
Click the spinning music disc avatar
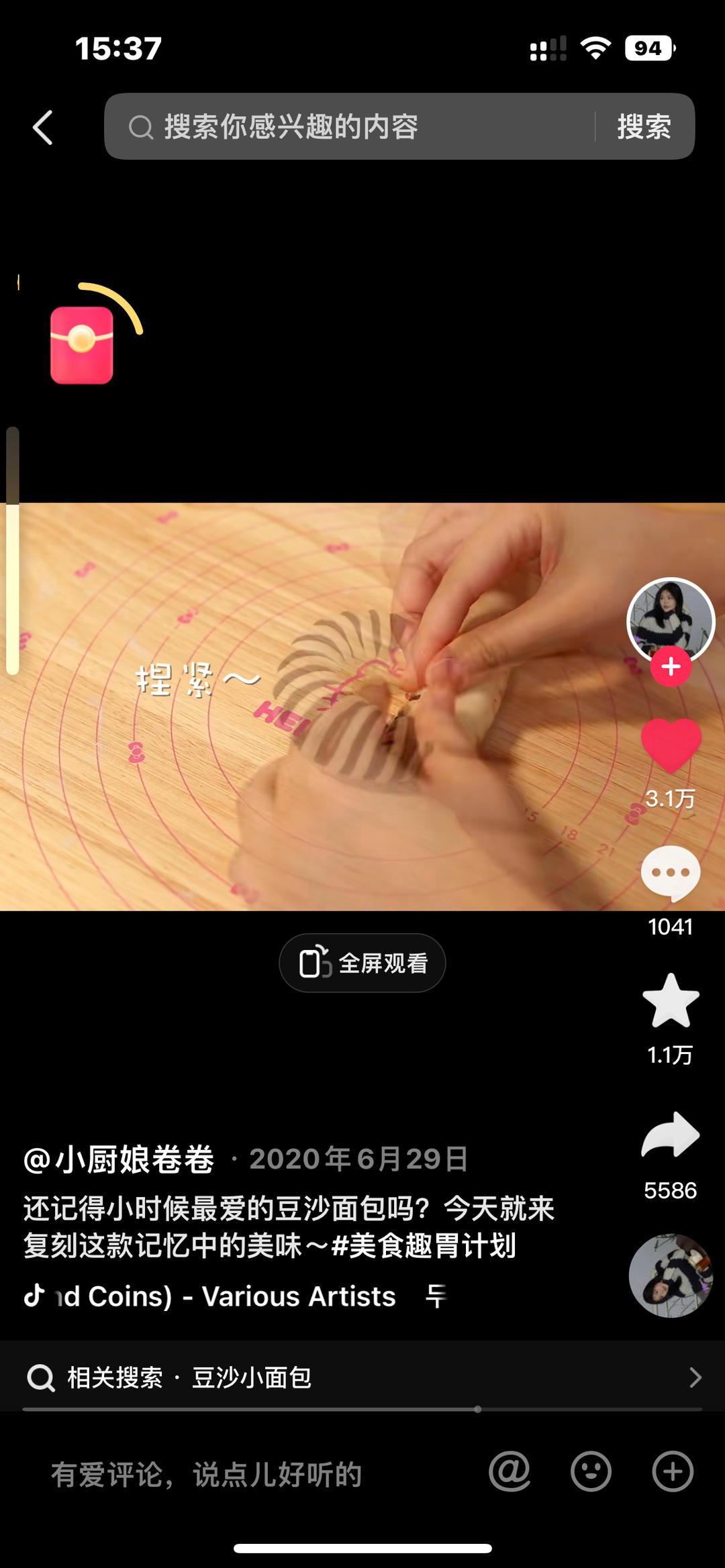pos(669,1276)
